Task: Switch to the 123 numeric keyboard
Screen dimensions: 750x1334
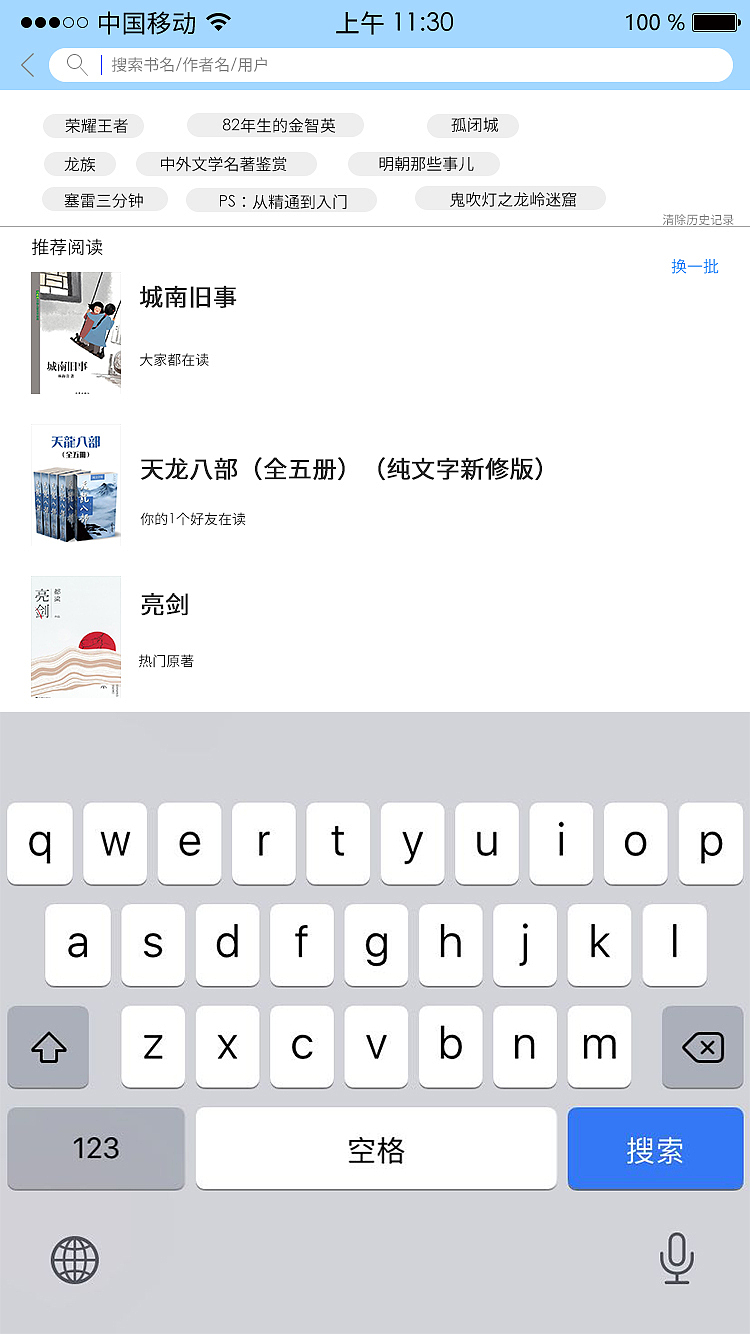Action: point(96,1148)
